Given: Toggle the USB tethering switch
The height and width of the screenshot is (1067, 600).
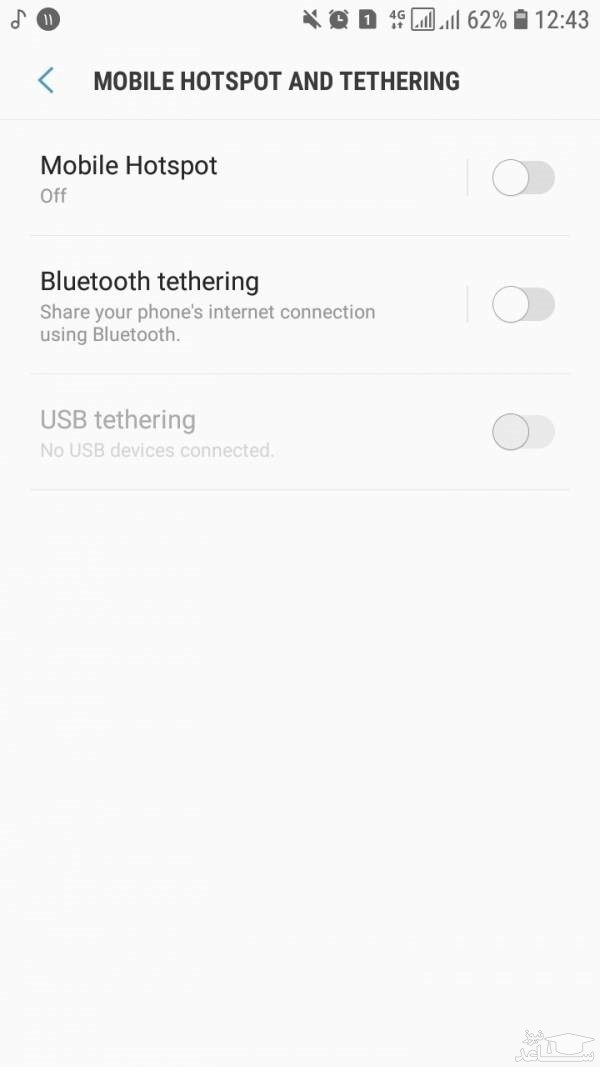Looking at the screenshot, I should (523, 432).
